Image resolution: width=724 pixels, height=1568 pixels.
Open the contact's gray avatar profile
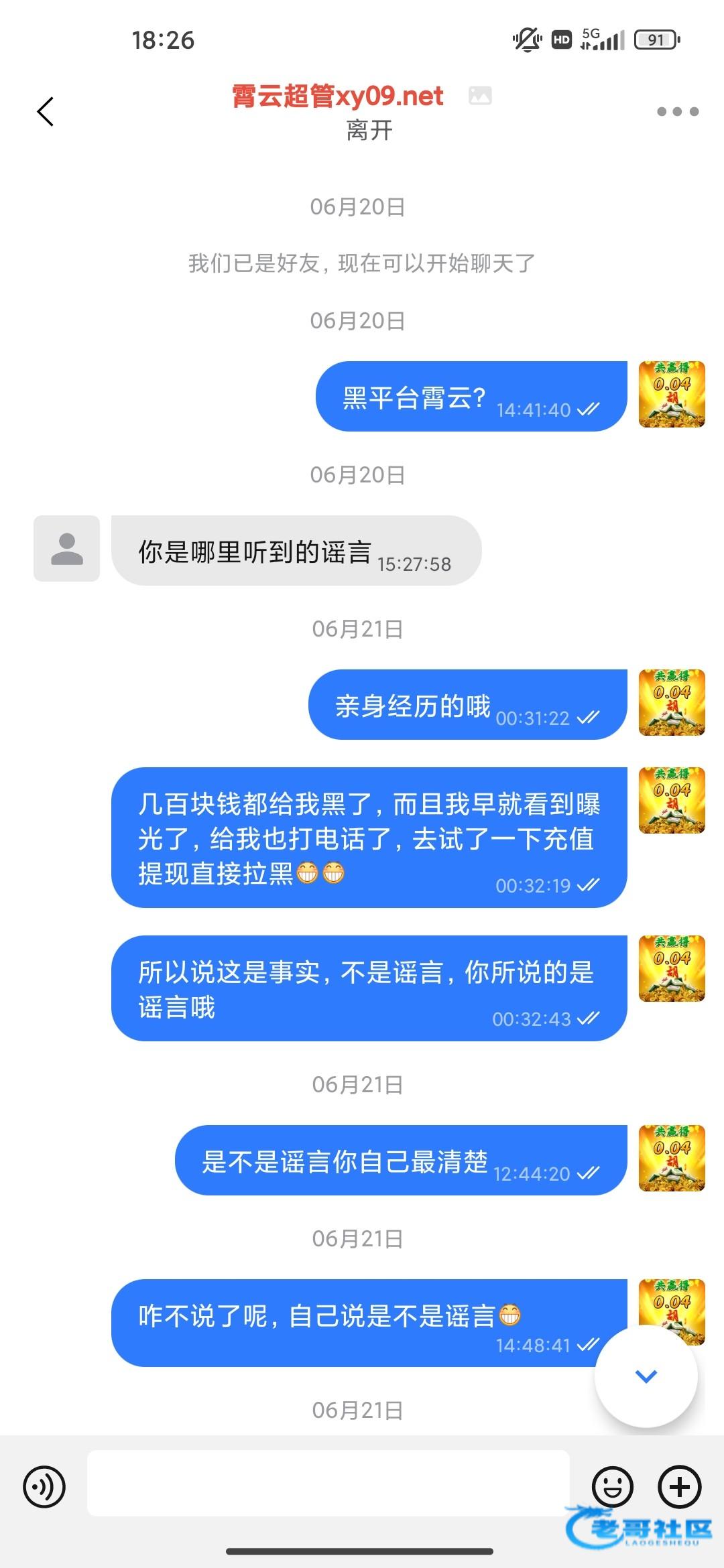(x=67, y=548)
